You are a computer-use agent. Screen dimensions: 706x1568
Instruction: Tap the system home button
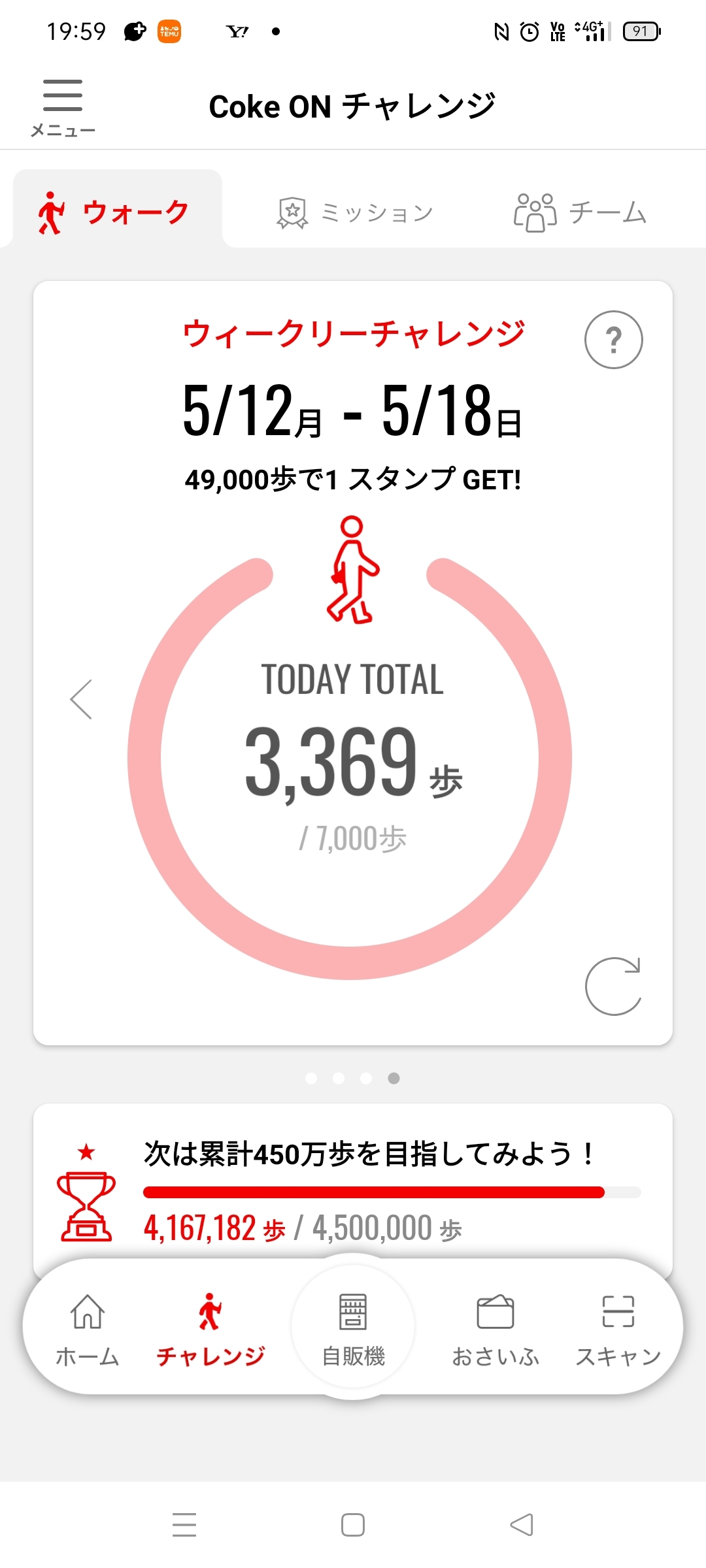click(x=353, y=1525)
